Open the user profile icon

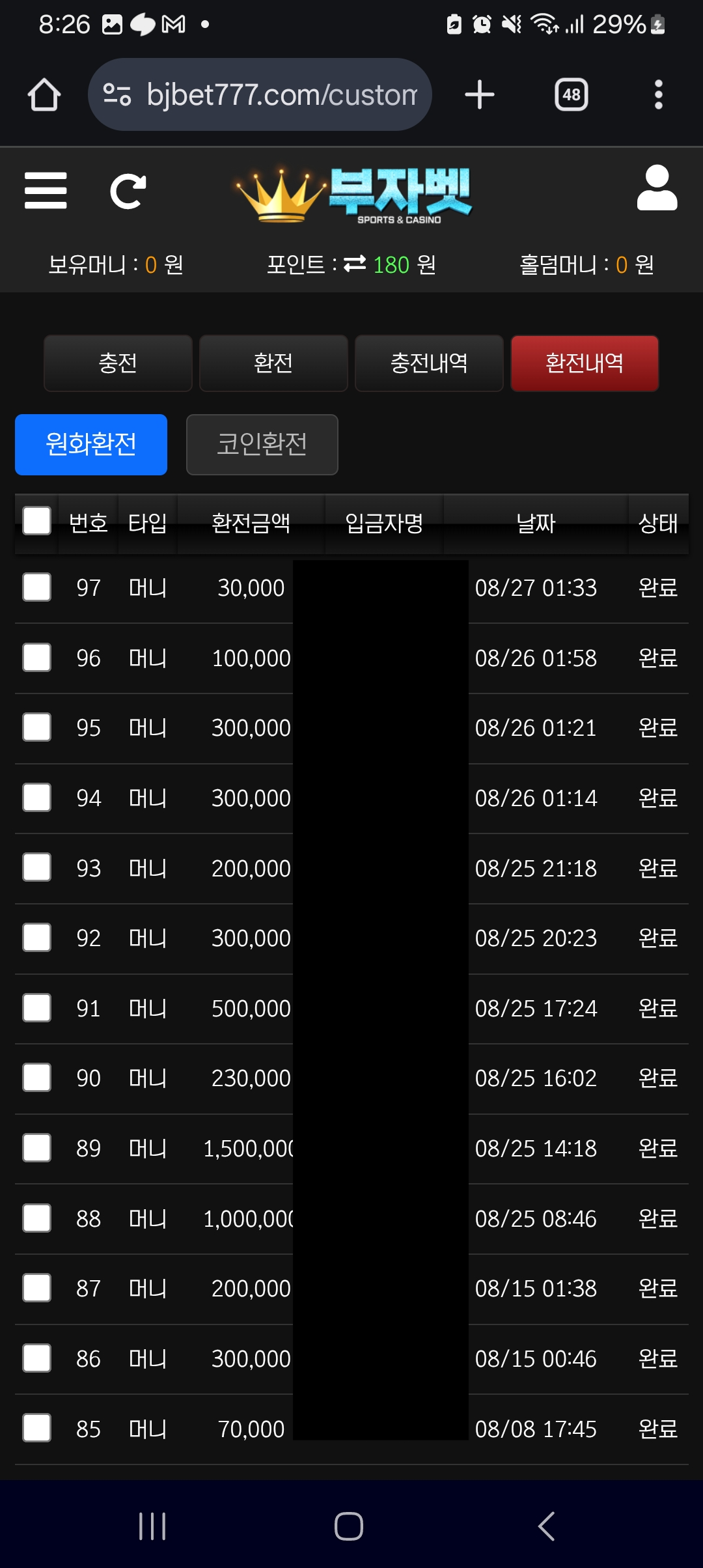[x=657, y=189]
